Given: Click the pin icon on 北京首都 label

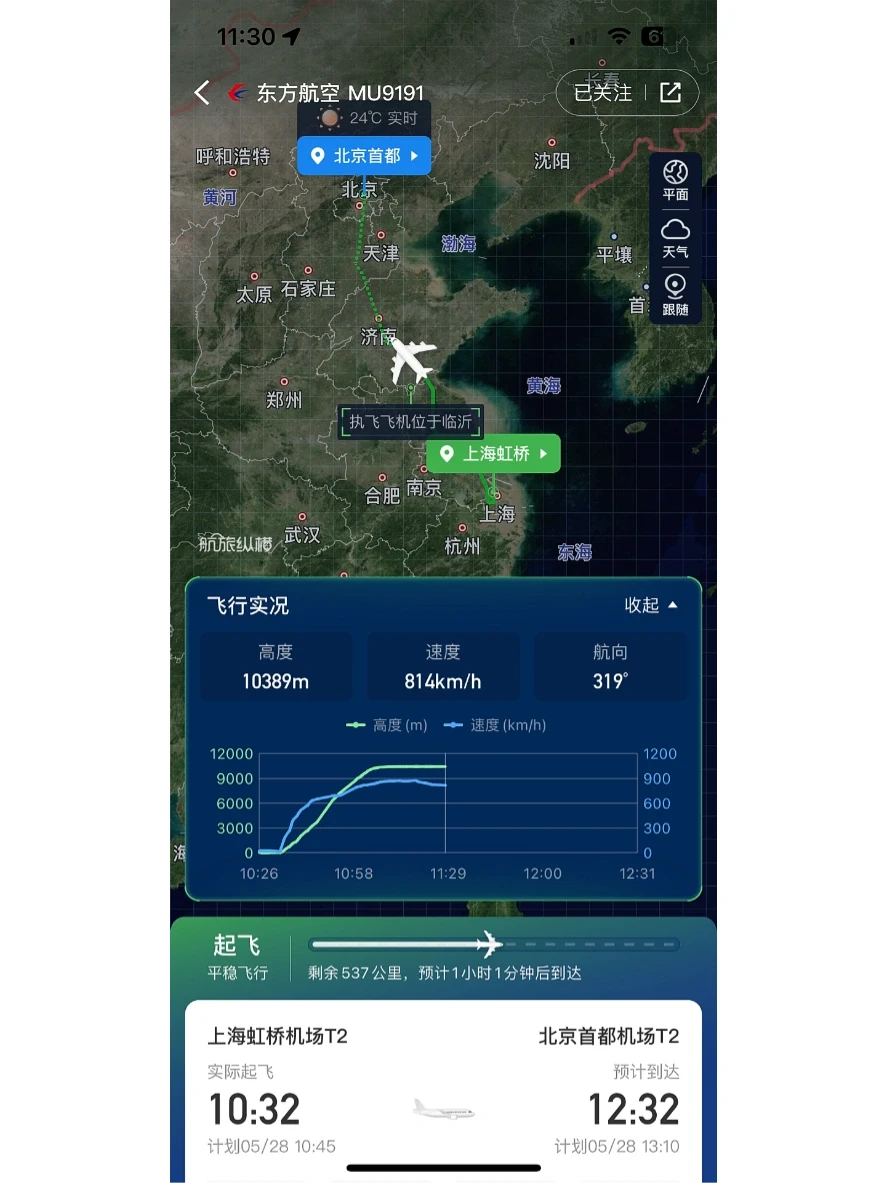Looking at the screenshot, I should pos(318,156).
